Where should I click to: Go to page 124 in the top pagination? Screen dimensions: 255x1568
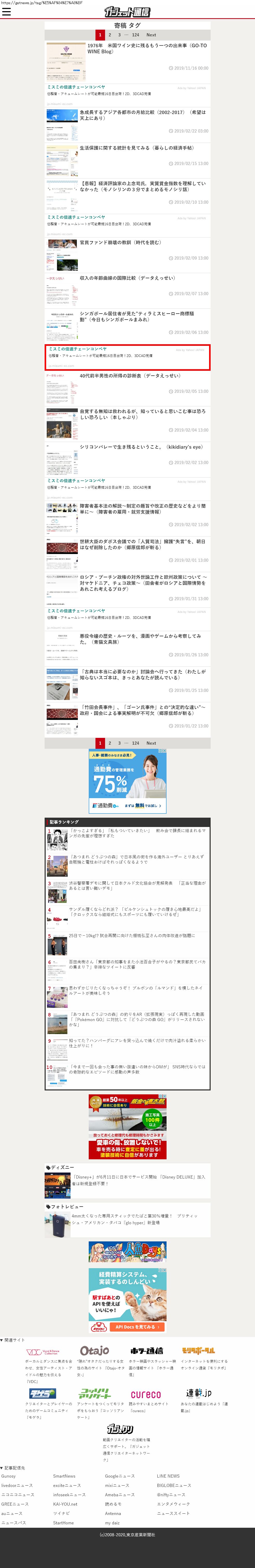point(135,35)
